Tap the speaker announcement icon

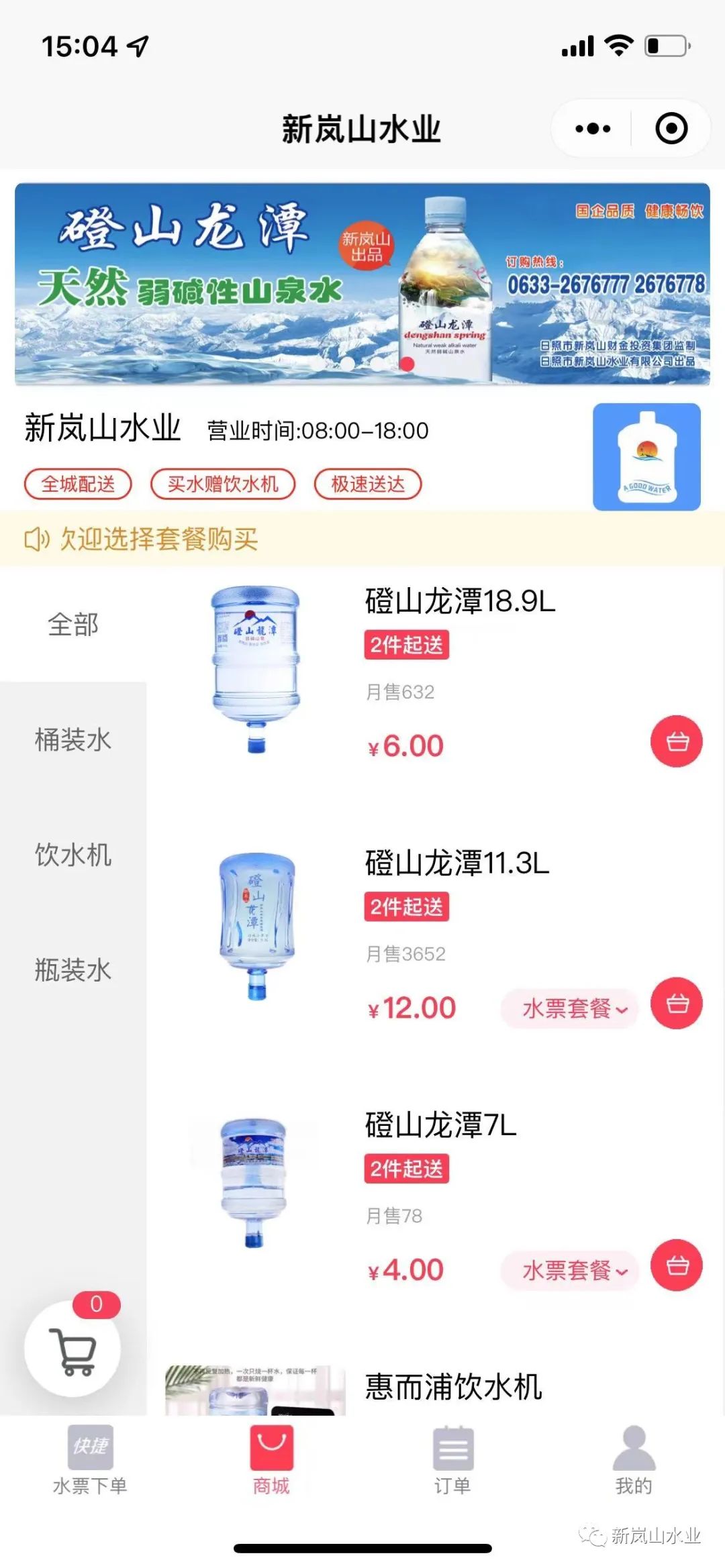37,538
